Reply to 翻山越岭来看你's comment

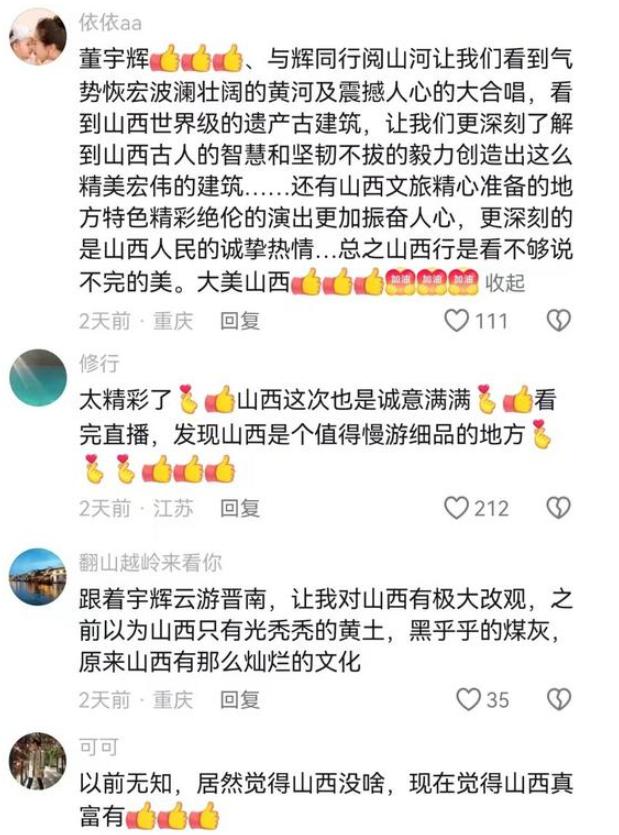point(240,699)
